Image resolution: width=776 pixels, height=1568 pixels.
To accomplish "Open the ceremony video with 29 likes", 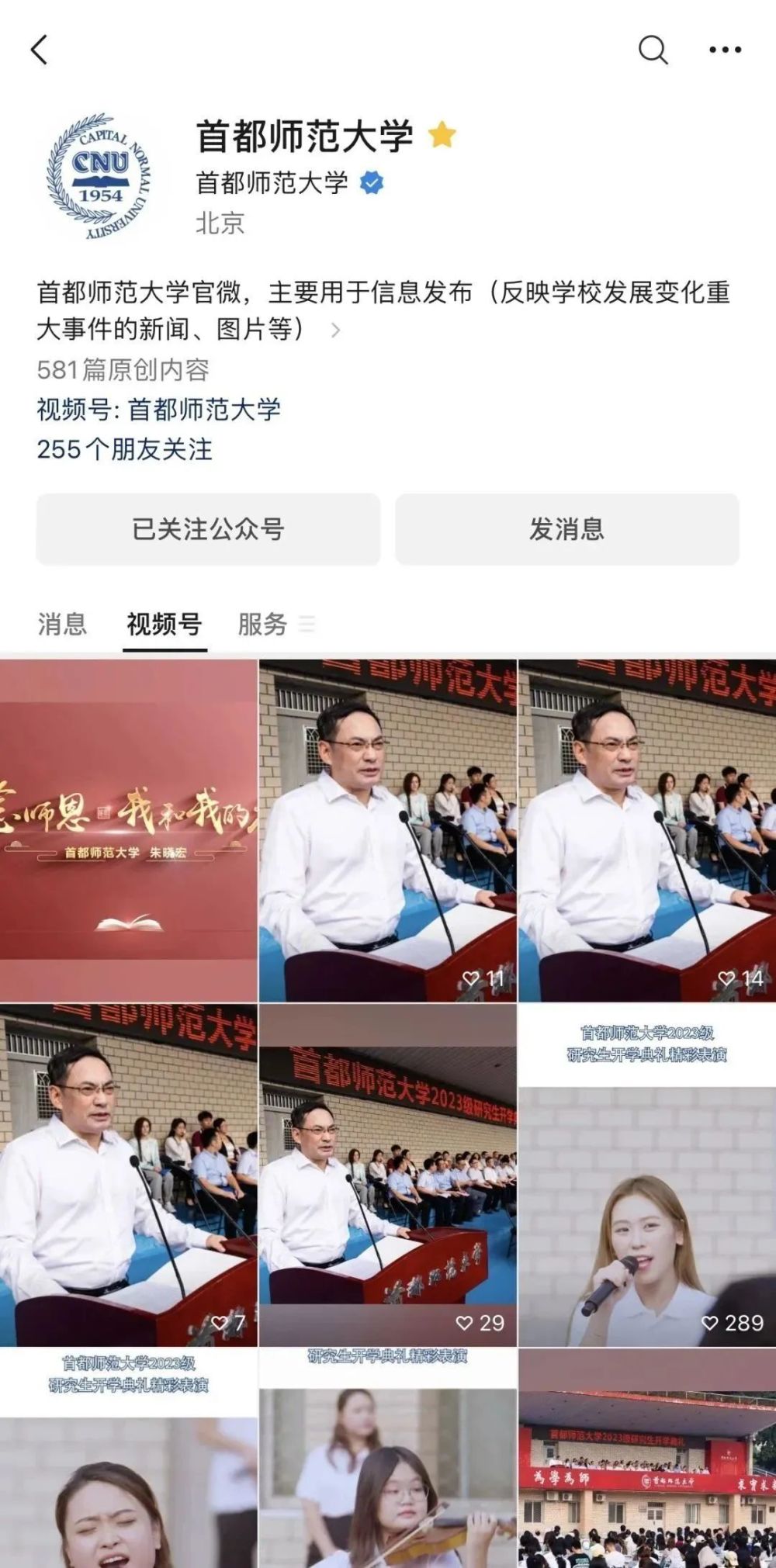I will 387,1175.
